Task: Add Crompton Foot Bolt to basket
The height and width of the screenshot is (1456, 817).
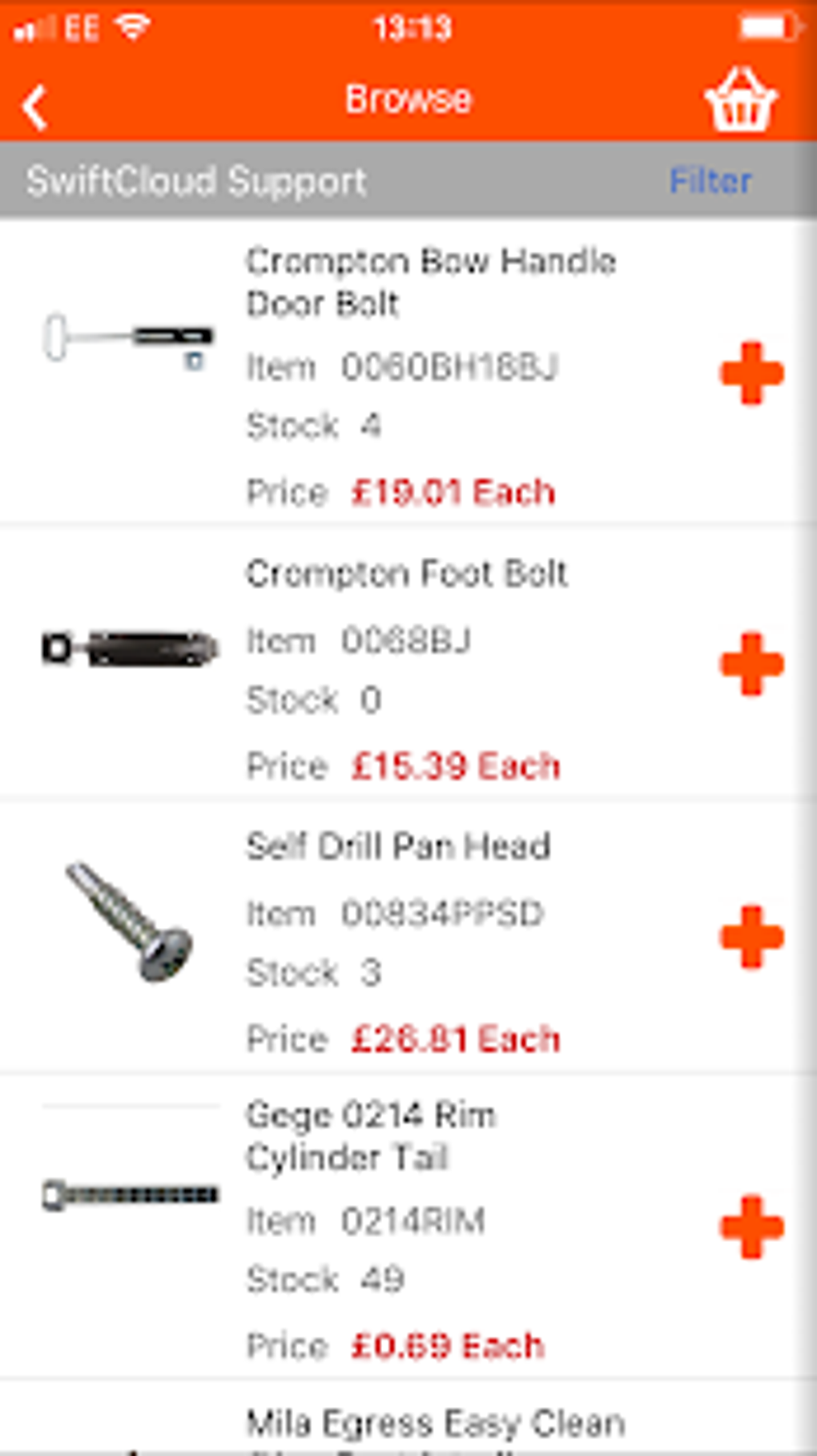Action: [x=751, y=664]
